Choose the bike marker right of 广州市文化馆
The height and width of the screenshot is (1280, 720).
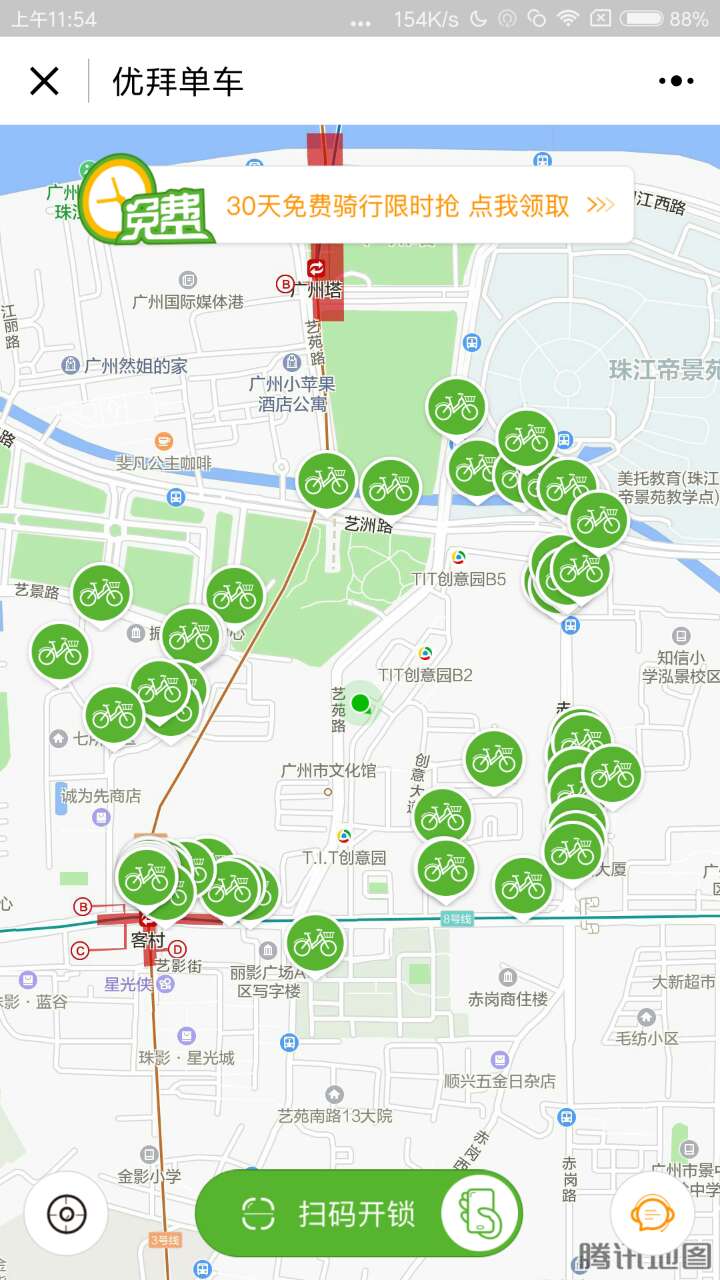(493, 757)
